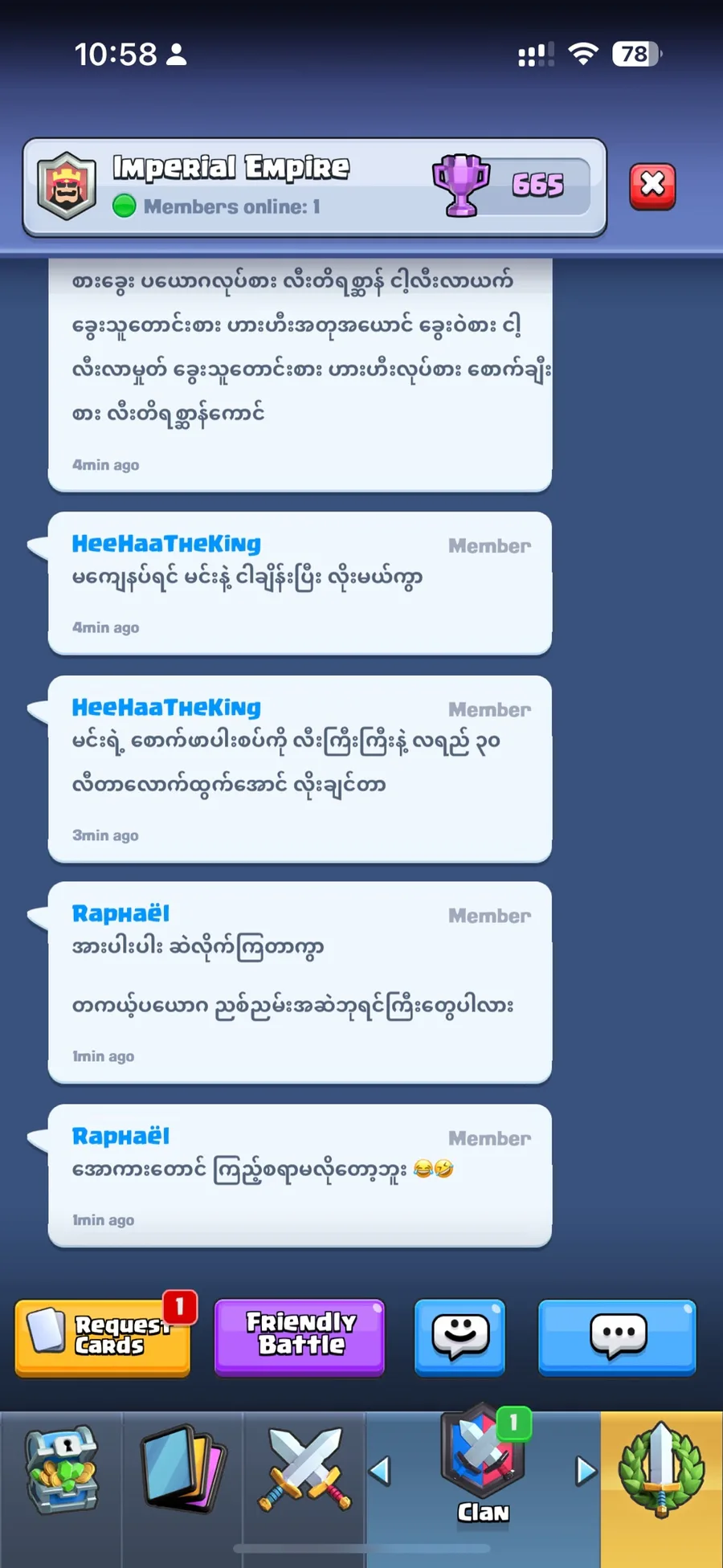Viewport: 723px width, 1568px height.
Task: Switch to the Cards collection tab
Action: [183, 1470]
